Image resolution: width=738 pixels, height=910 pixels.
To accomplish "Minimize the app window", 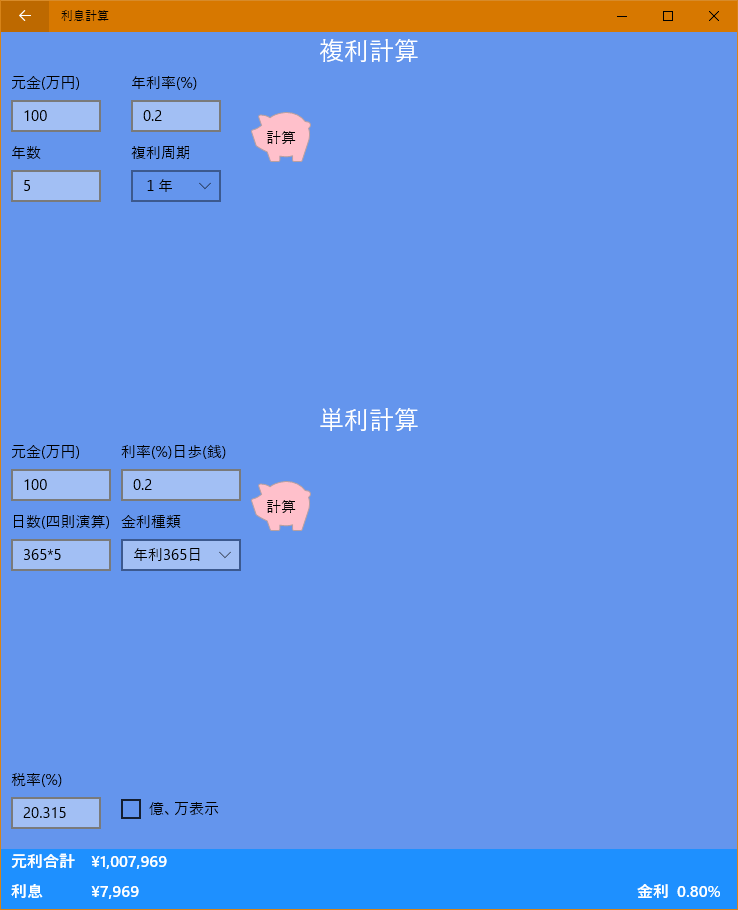I will coord(622,16).
